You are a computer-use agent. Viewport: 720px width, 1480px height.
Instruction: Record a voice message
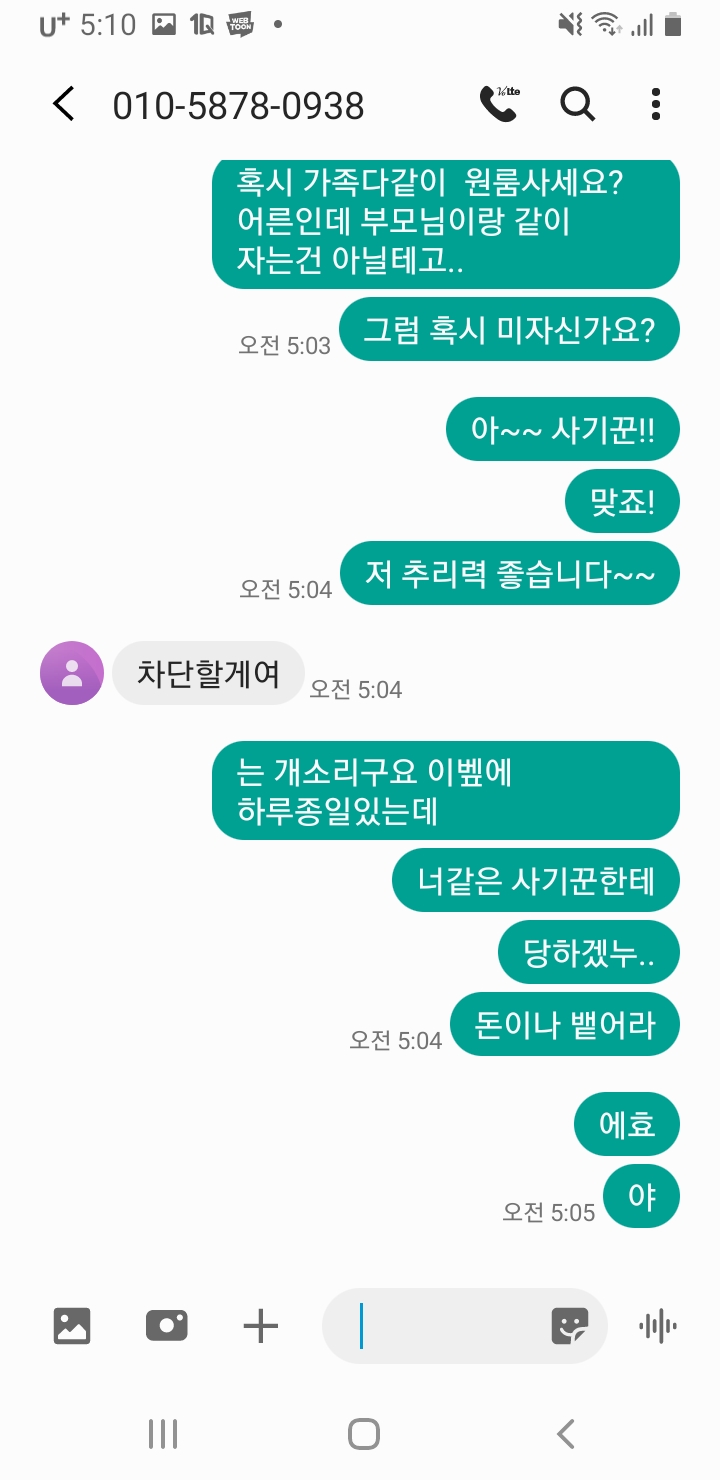(x=657, y=1327)
